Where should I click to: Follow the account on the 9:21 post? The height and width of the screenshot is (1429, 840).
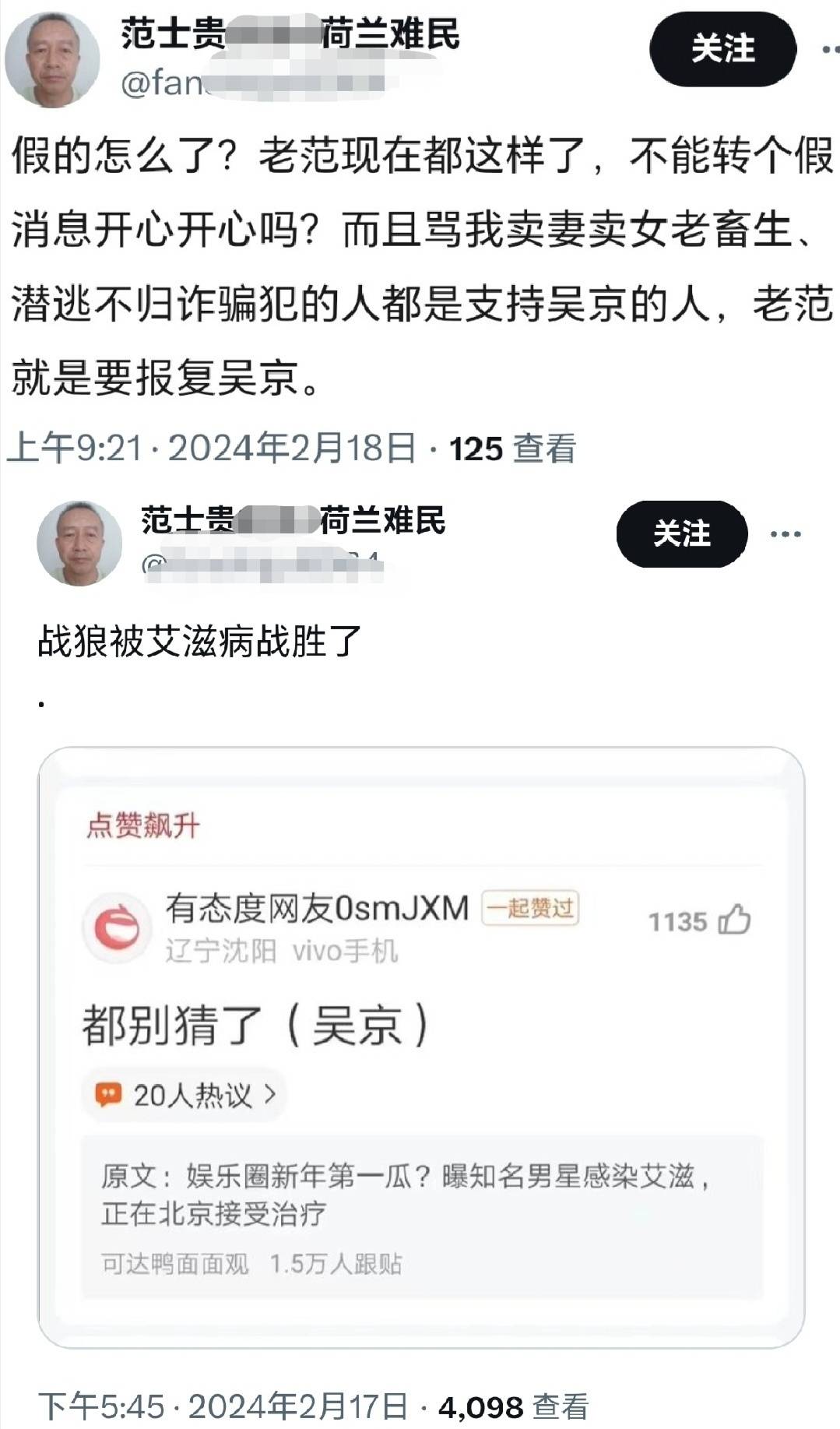[722, 49]
